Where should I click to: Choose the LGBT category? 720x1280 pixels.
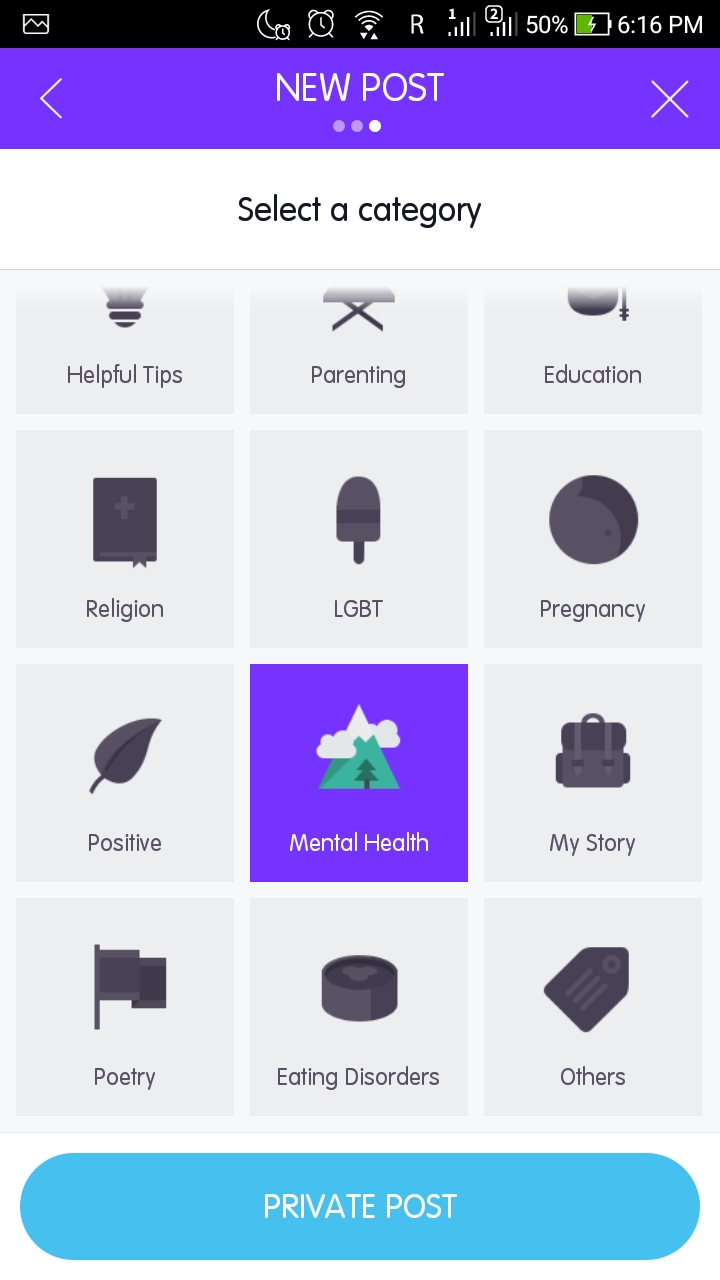(358, 539)
